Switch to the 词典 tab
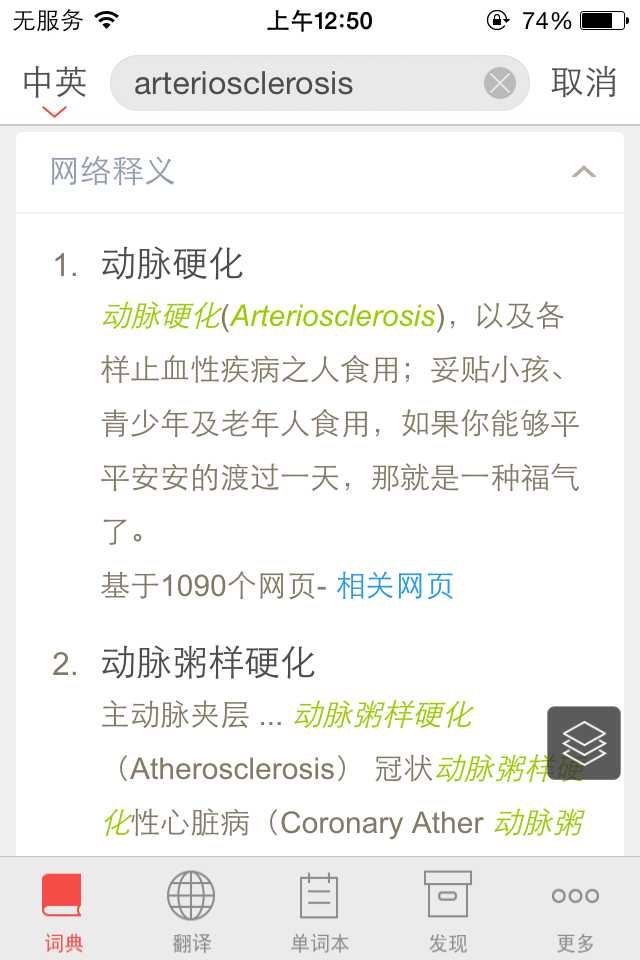The width and height of the screenshot is (640, 960). (63, 910)
